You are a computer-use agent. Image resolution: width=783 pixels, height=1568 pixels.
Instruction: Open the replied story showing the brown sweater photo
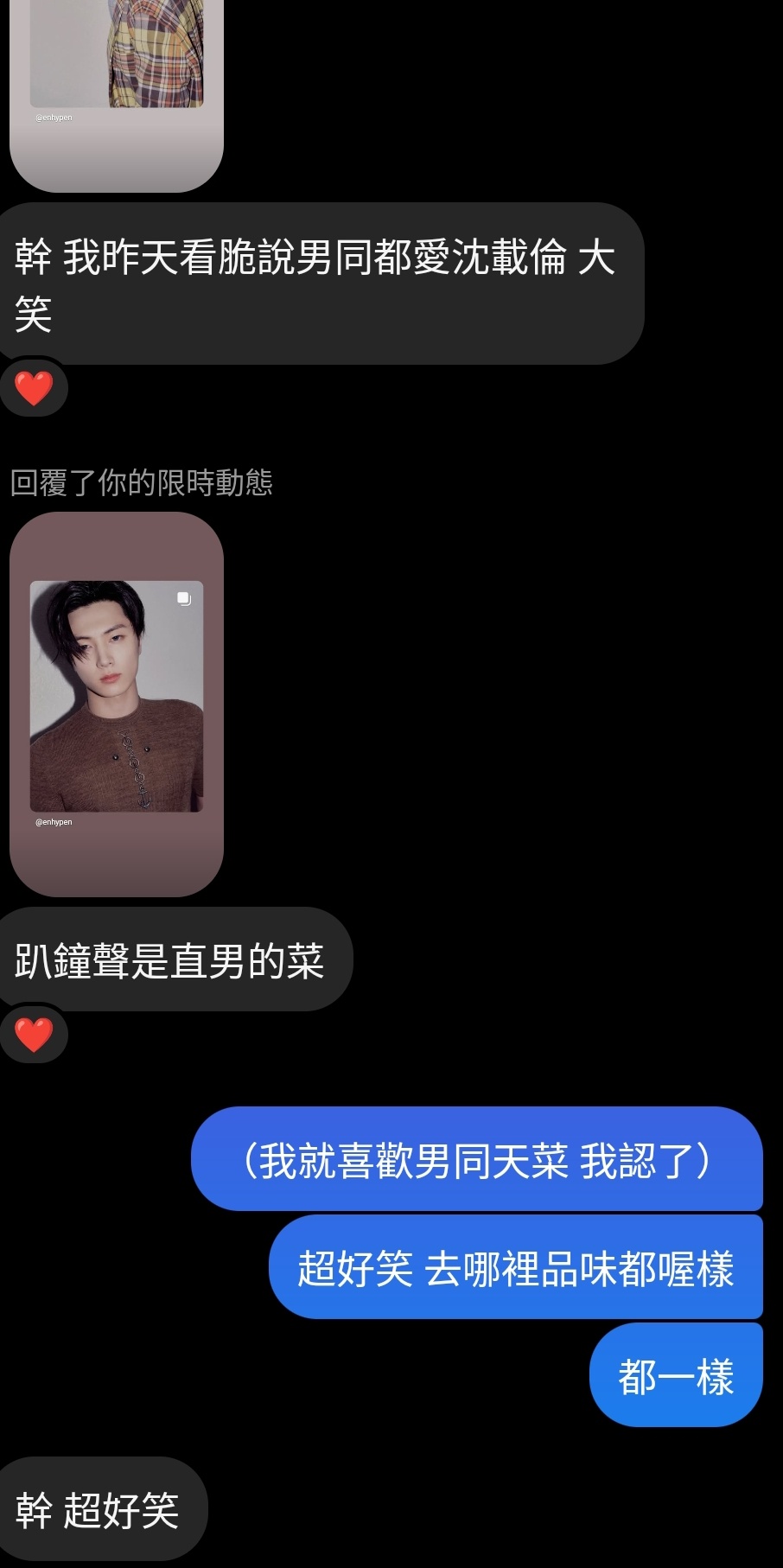[x=117, y=703]
